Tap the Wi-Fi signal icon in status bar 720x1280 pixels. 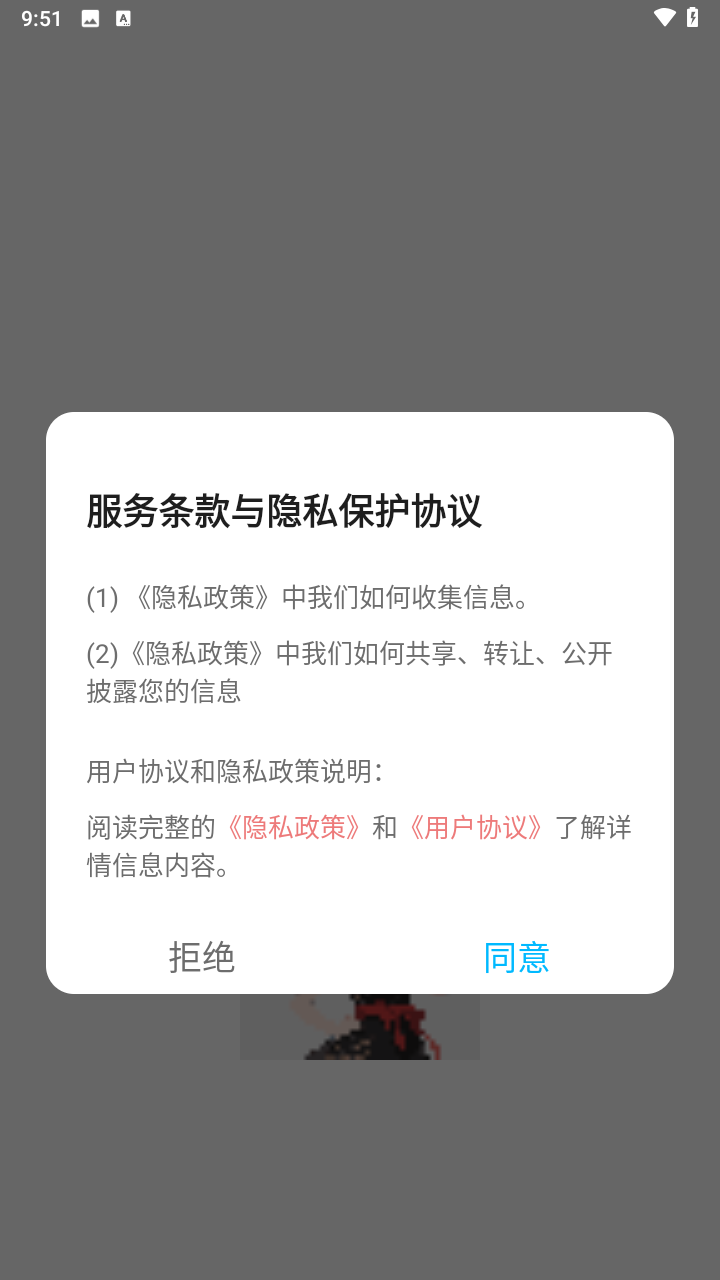[663, 17]
